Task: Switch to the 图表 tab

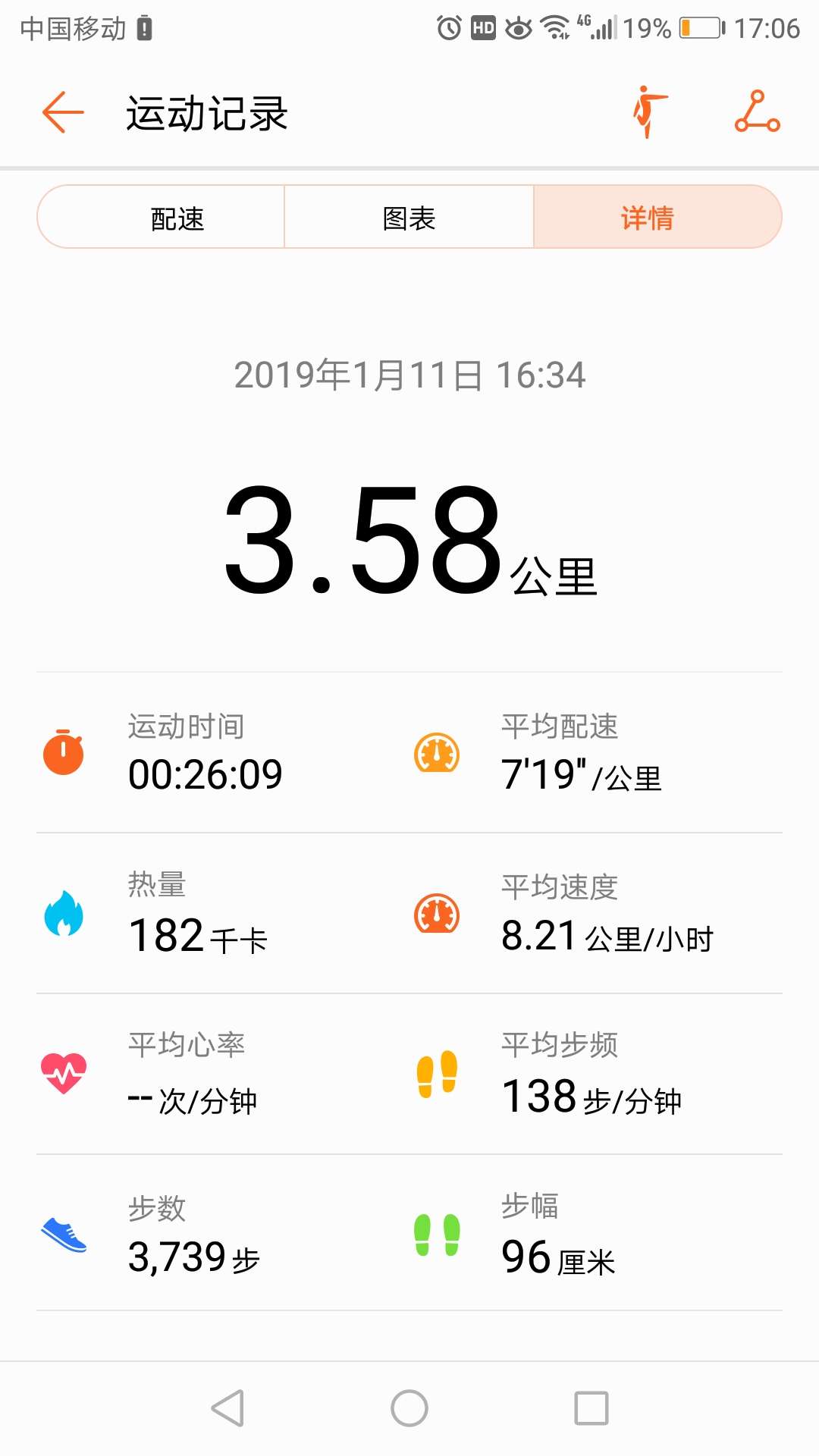Action: coord(409,218)
